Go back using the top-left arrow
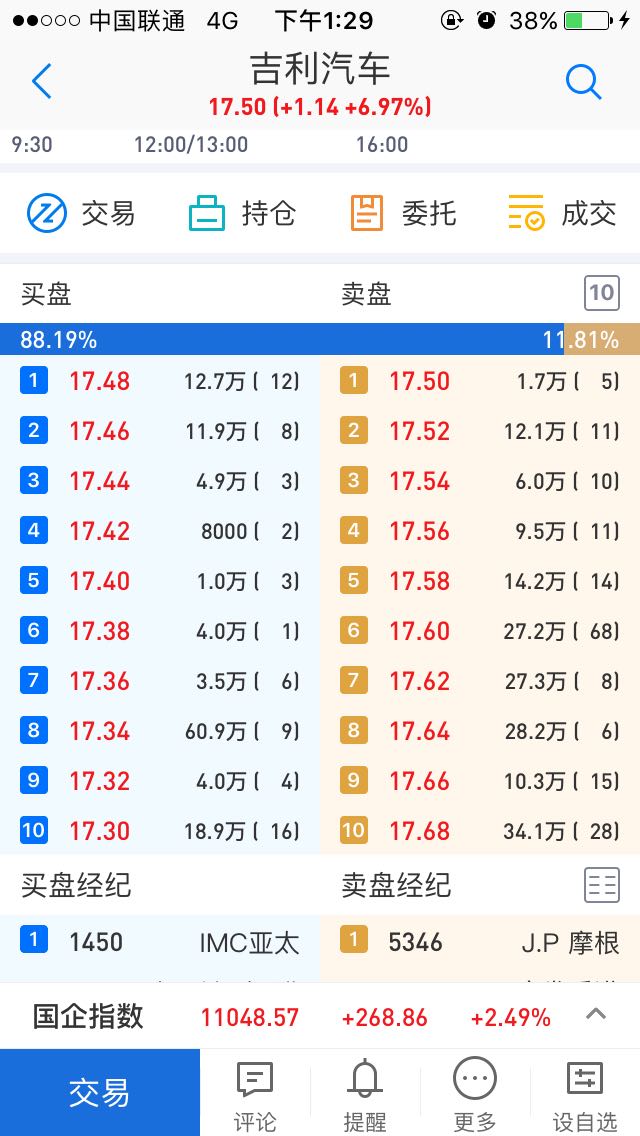 [41, 81]
